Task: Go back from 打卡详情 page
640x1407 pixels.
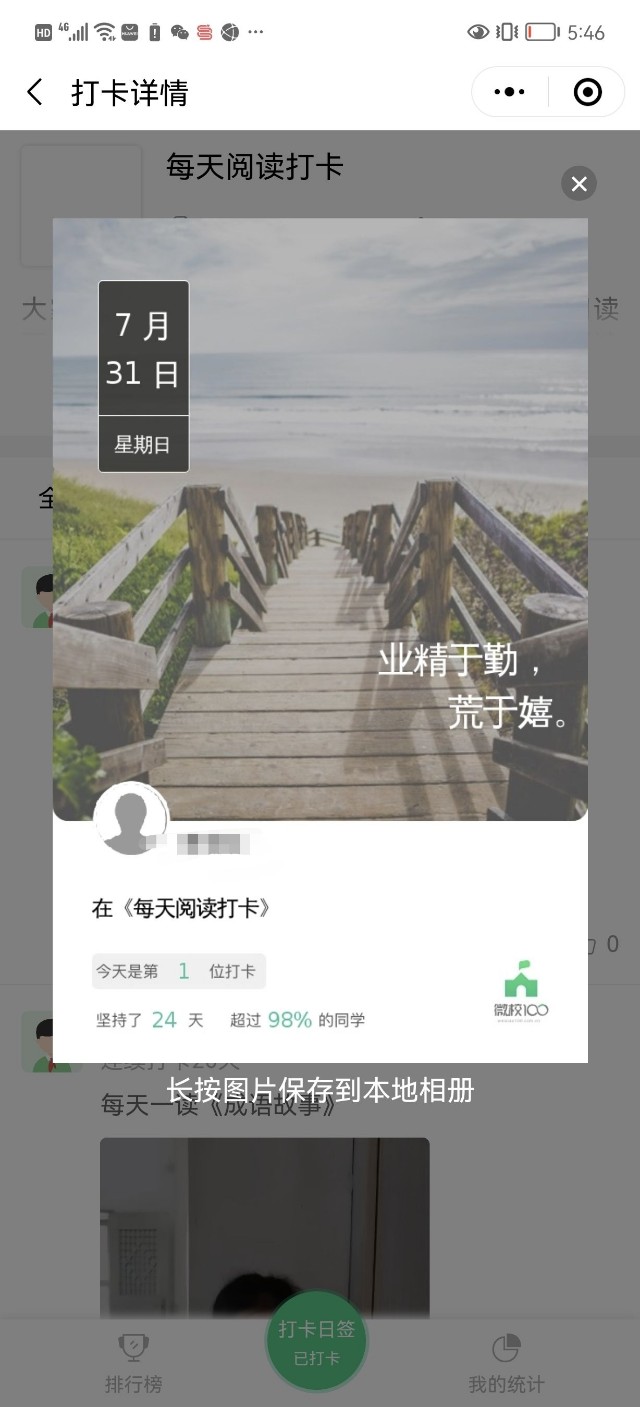Action: [35, 93]
